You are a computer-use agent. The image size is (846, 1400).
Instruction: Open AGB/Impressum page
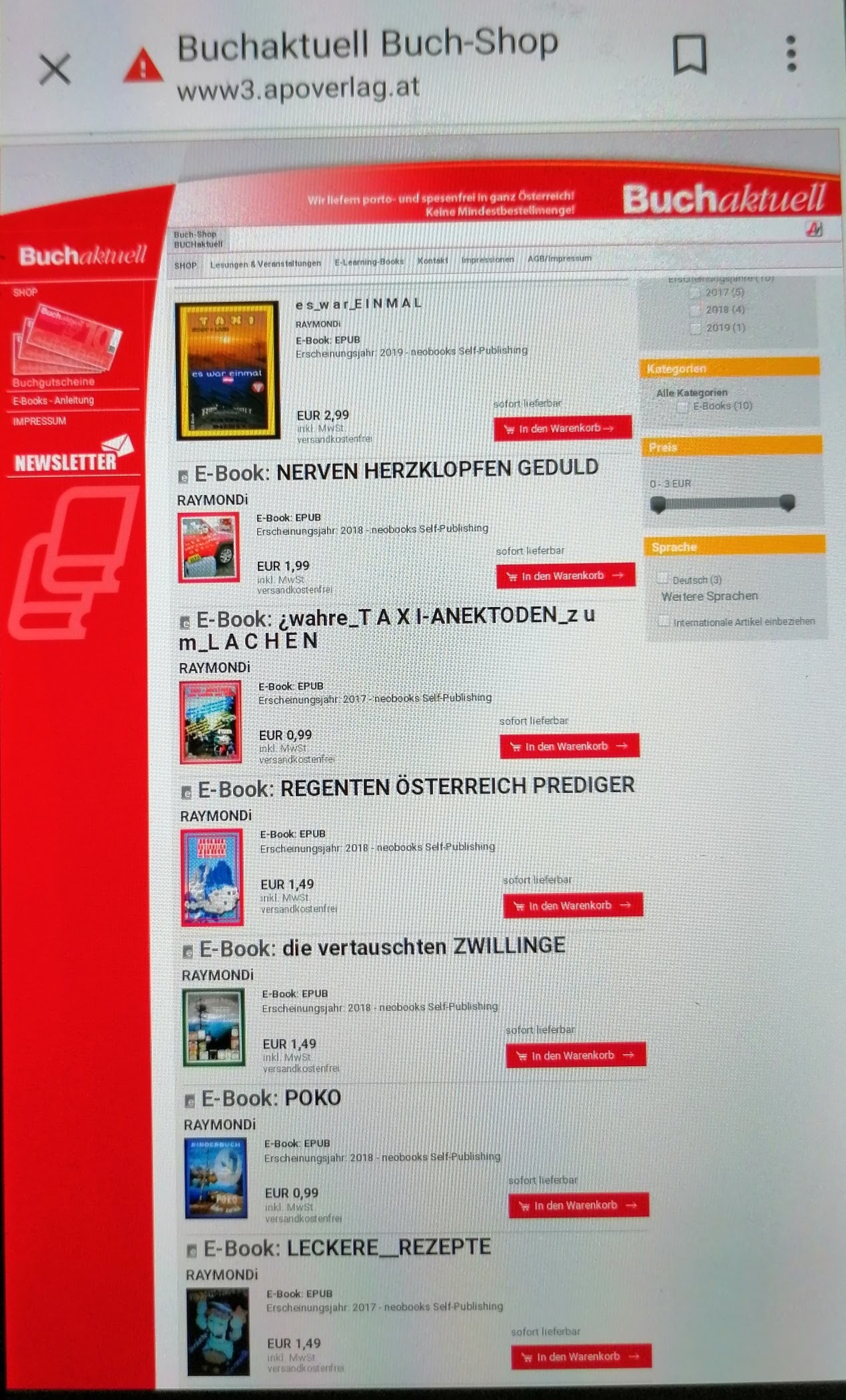[559, 259]
